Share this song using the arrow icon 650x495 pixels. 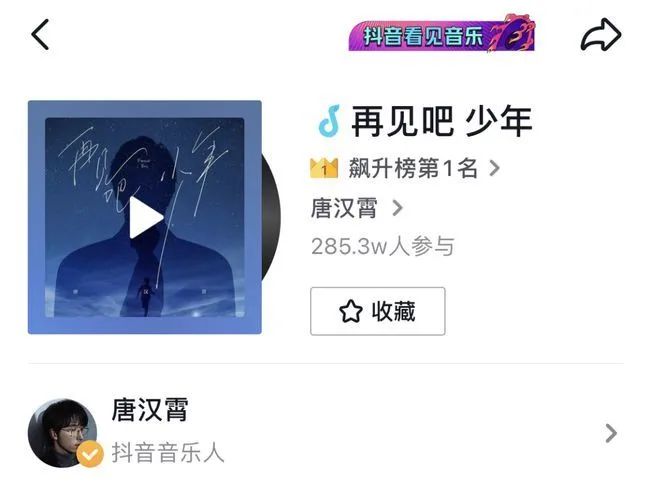(x=600, y=36)
